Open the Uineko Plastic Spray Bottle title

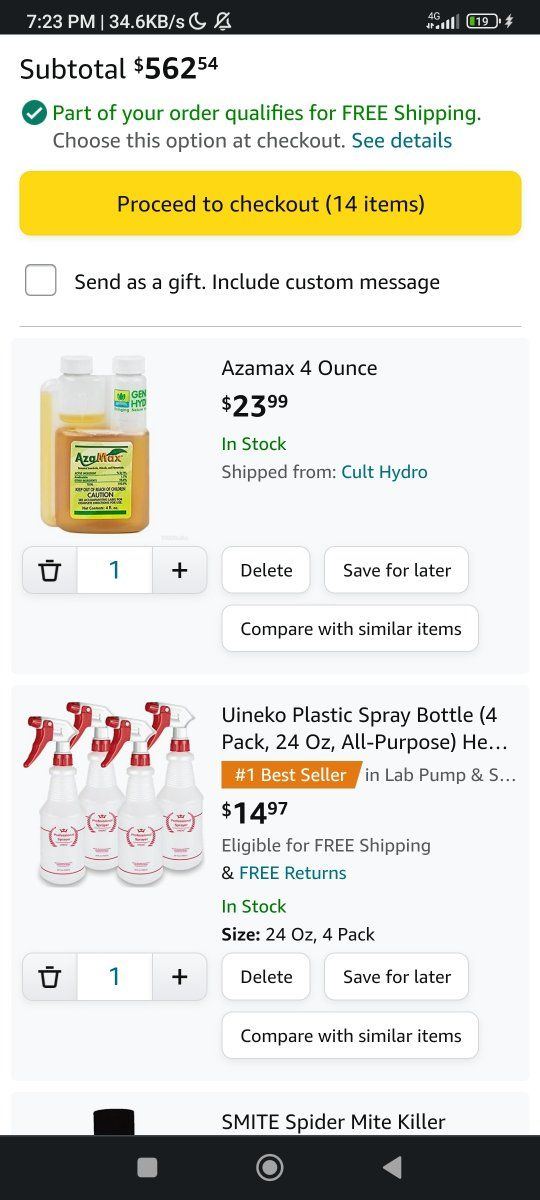(364, 729)
